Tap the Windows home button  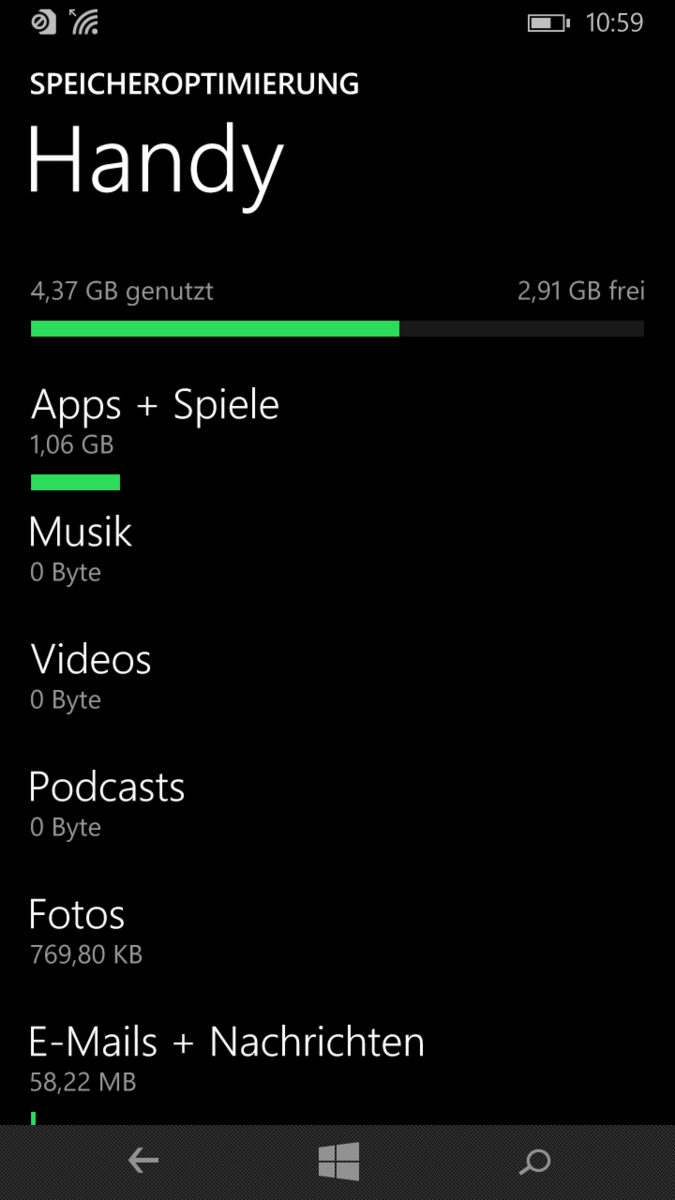[339, 1161]
